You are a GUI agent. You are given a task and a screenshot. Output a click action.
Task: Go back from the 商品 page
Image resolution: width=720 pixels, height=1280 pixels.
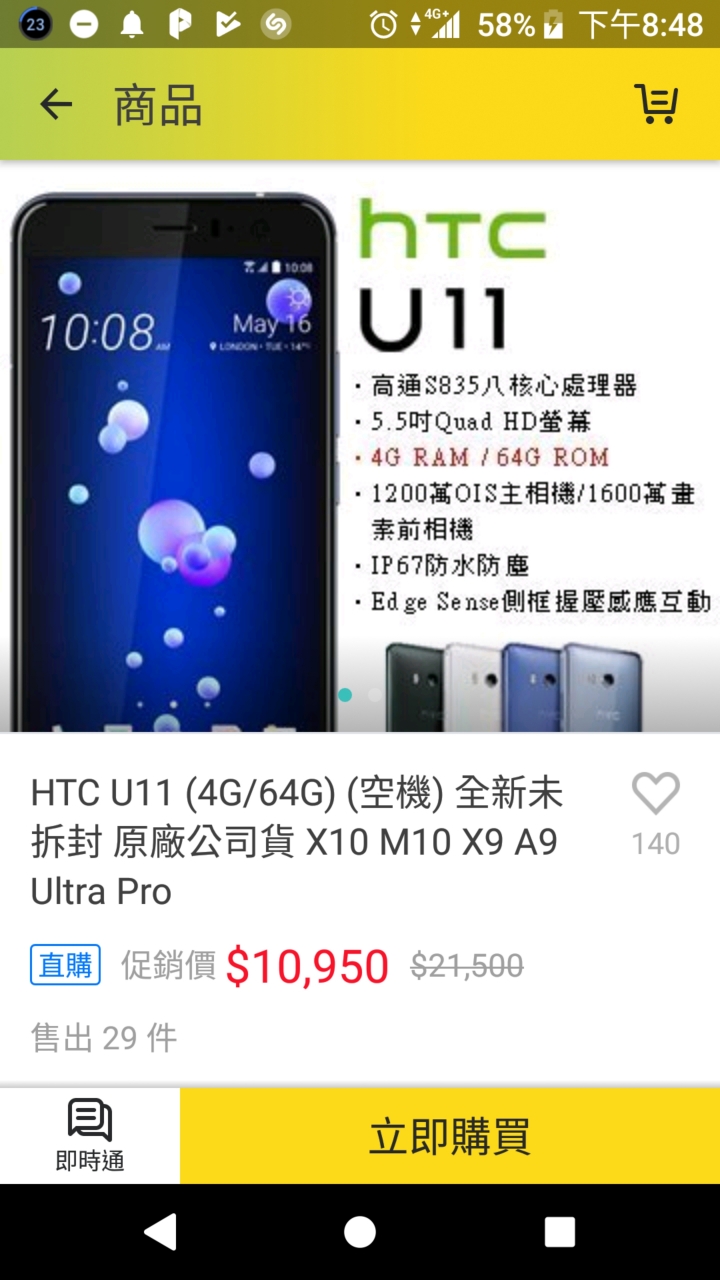point(56,104)
